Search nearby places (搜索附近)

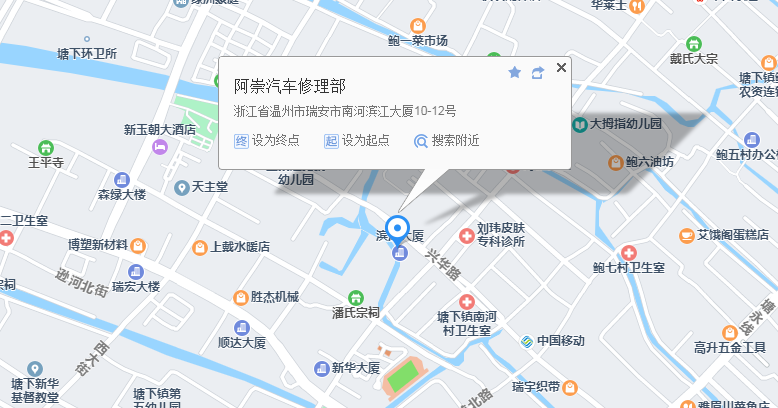(x=447, y=141)
